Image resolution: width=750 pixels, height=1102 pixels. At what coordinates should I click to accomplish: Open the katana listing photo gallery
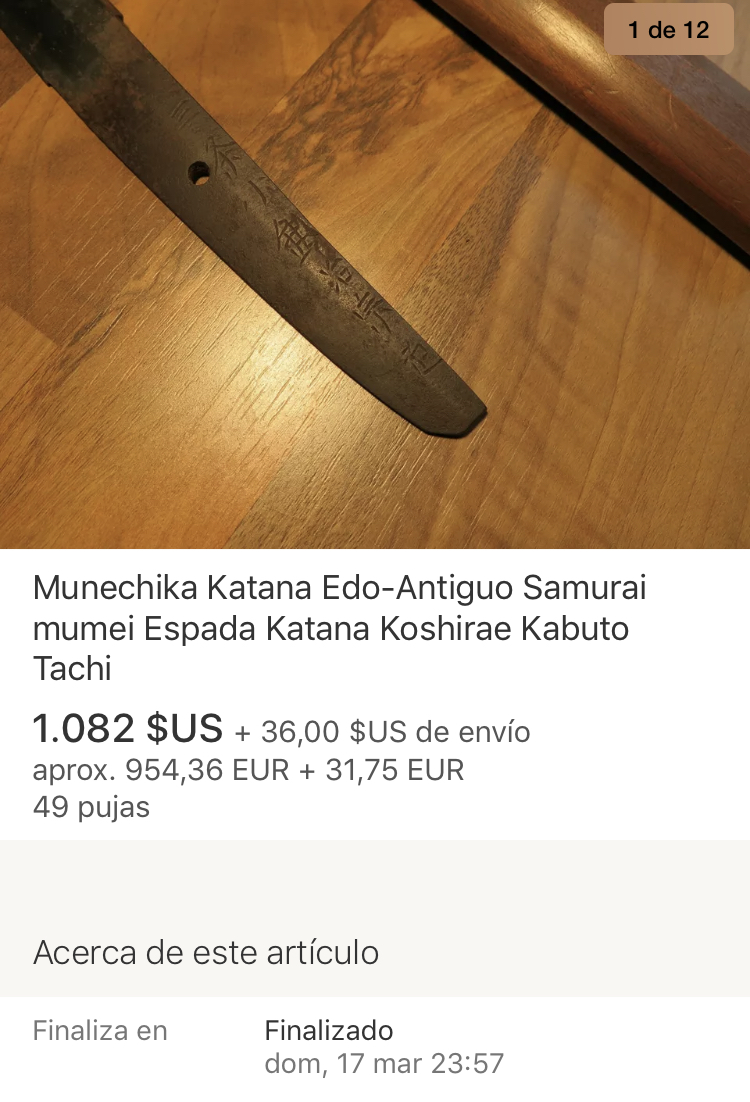[375, 275]
